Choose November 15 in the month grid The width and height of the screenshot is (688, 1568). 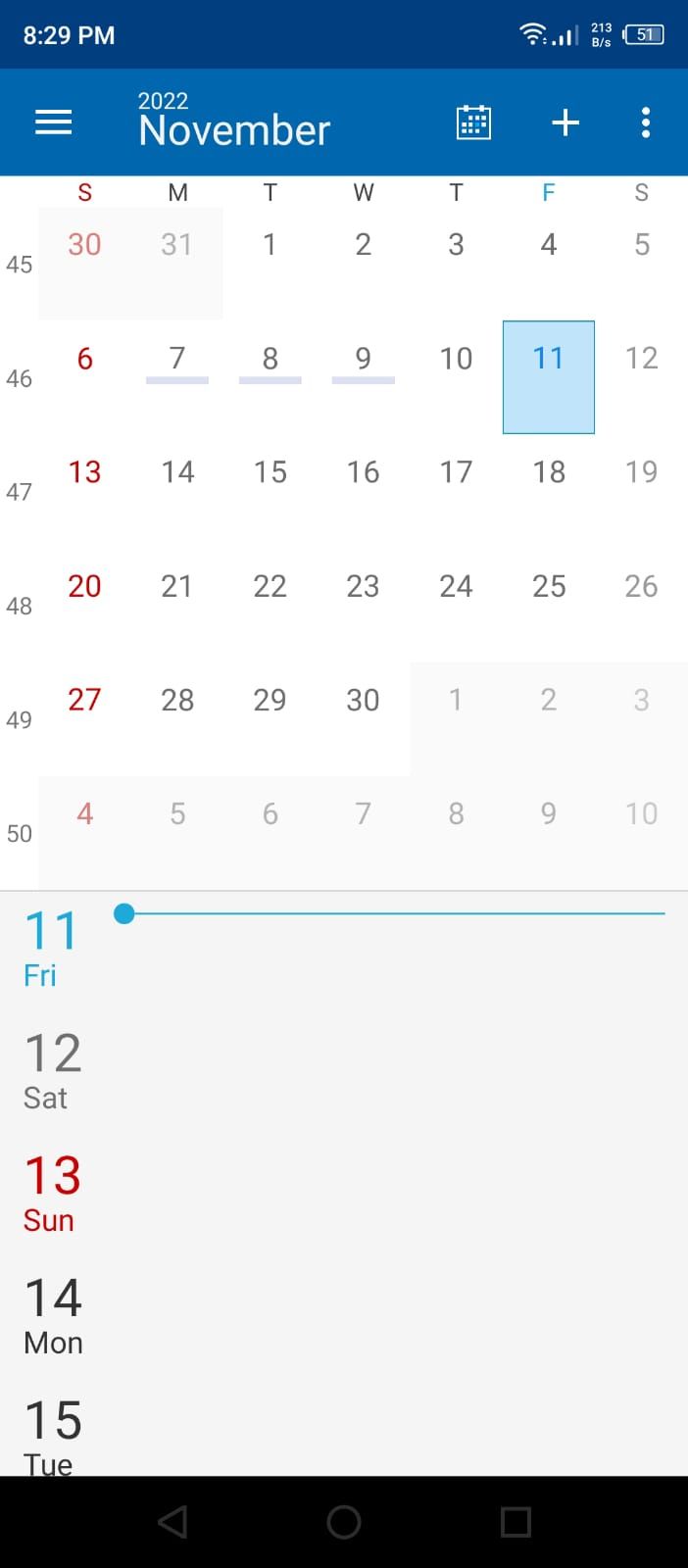270,491
